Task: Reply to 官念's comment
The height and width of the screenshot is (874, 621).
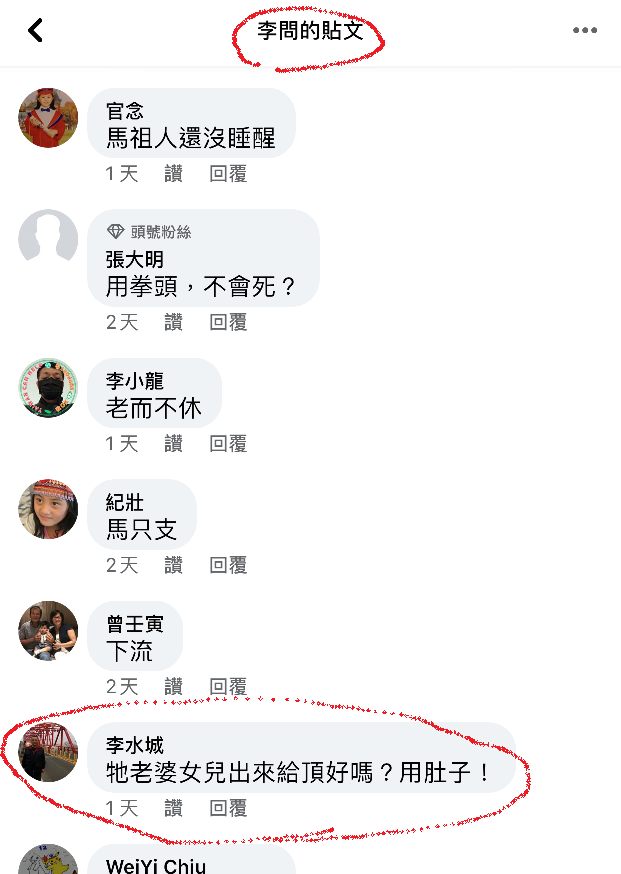Action: tap(228, 174)
